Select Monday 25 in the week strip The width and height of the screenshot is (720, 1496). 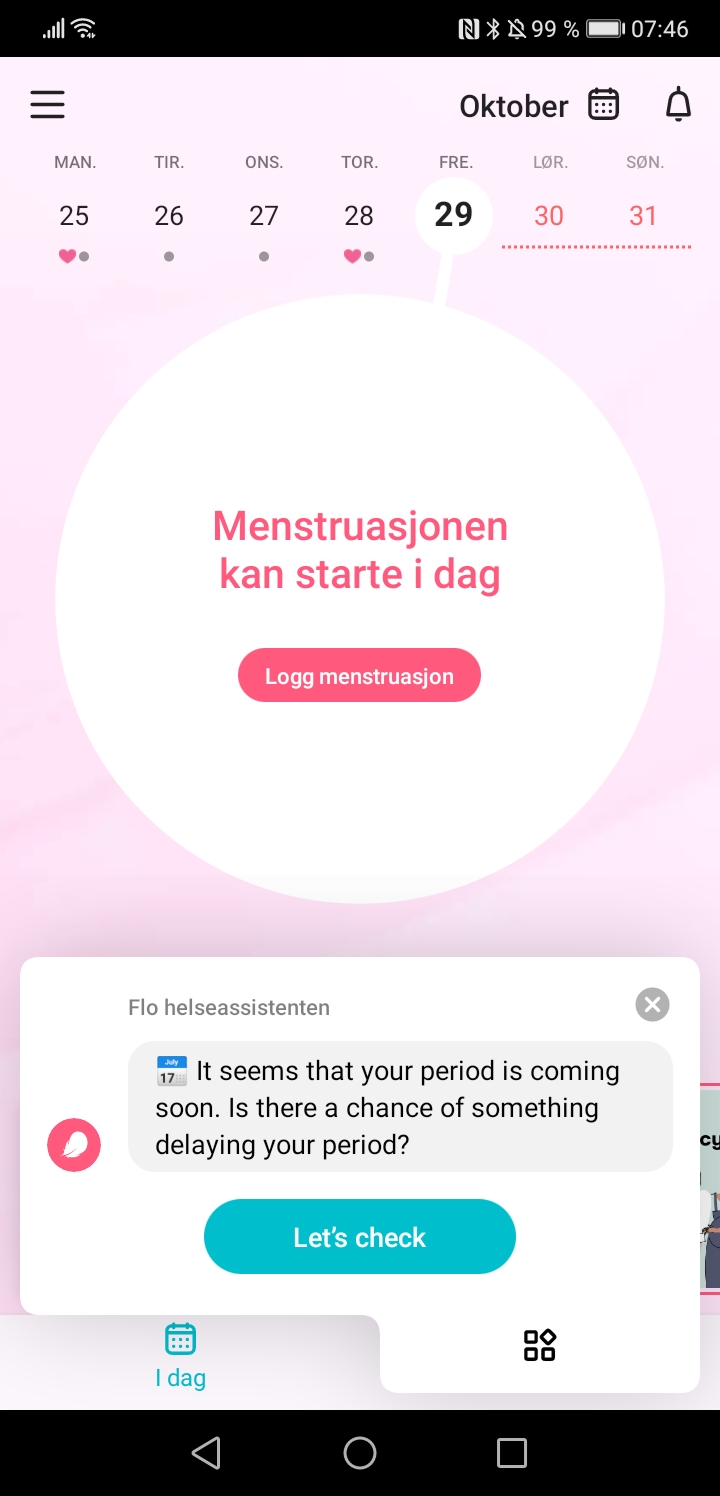[x=74, y=216]
